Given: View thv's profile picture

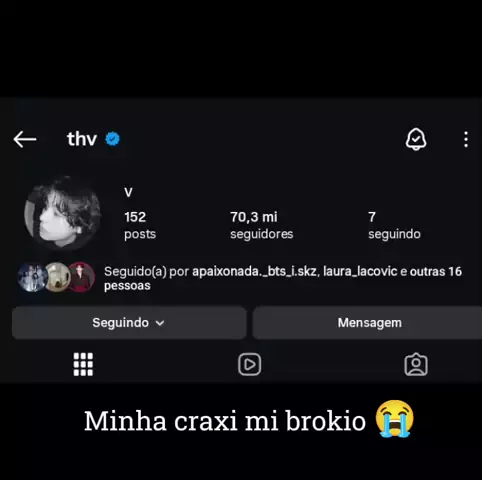Looking at the screenshot, I should point(62,213).
